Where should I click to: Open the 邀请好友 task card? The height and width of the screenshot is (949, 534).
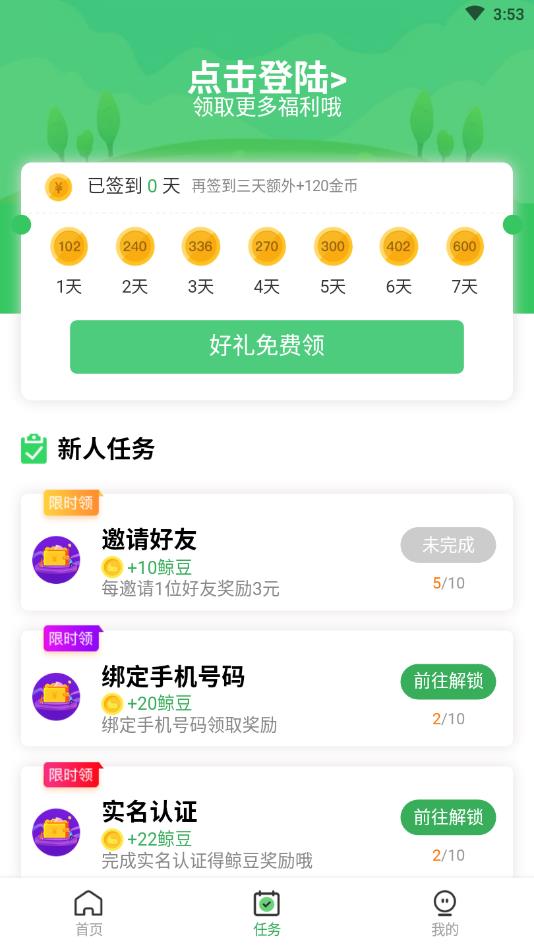(x=267, y=552)
